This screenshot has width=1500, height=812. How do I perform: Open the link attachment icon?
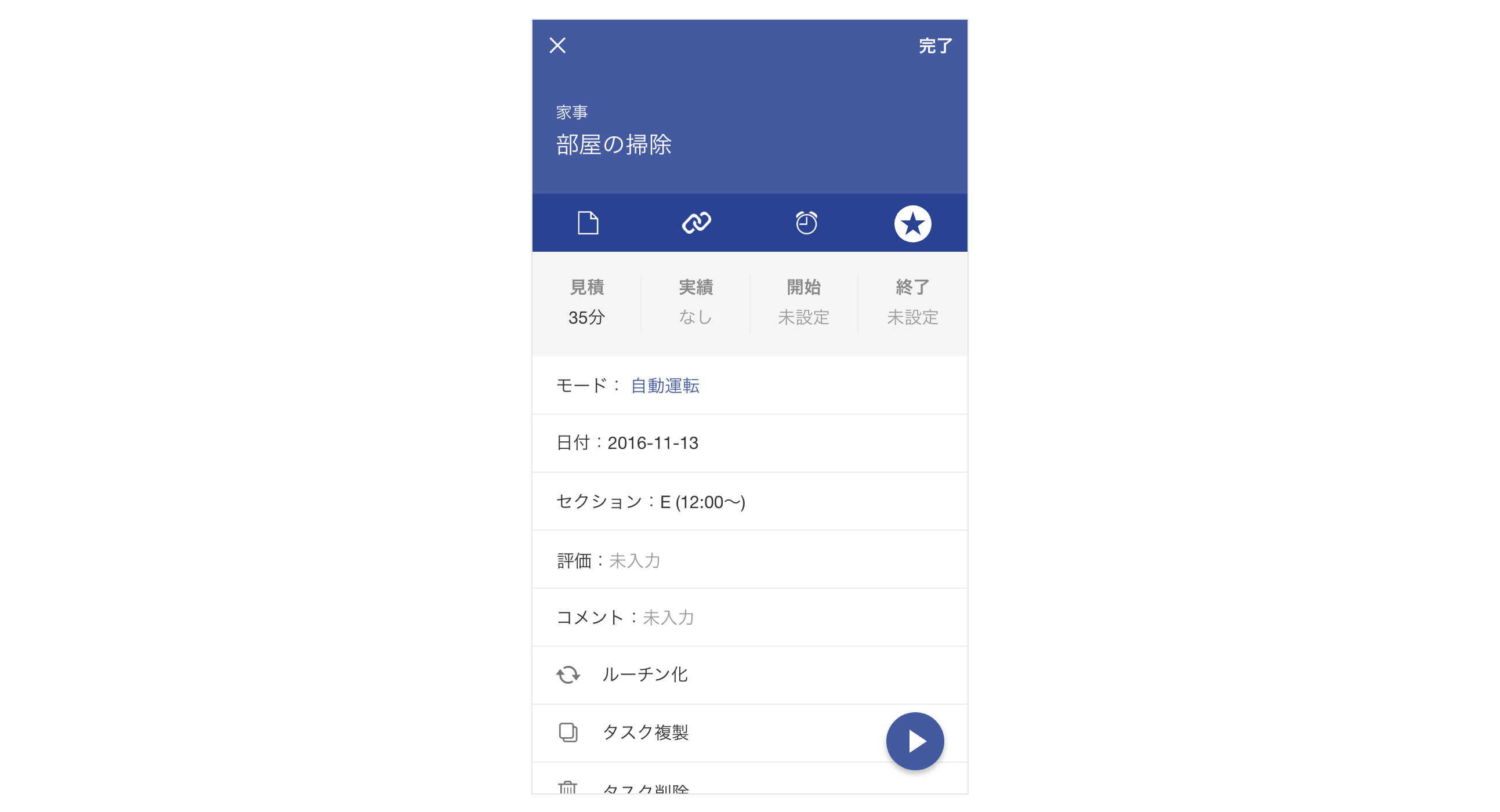697,223
